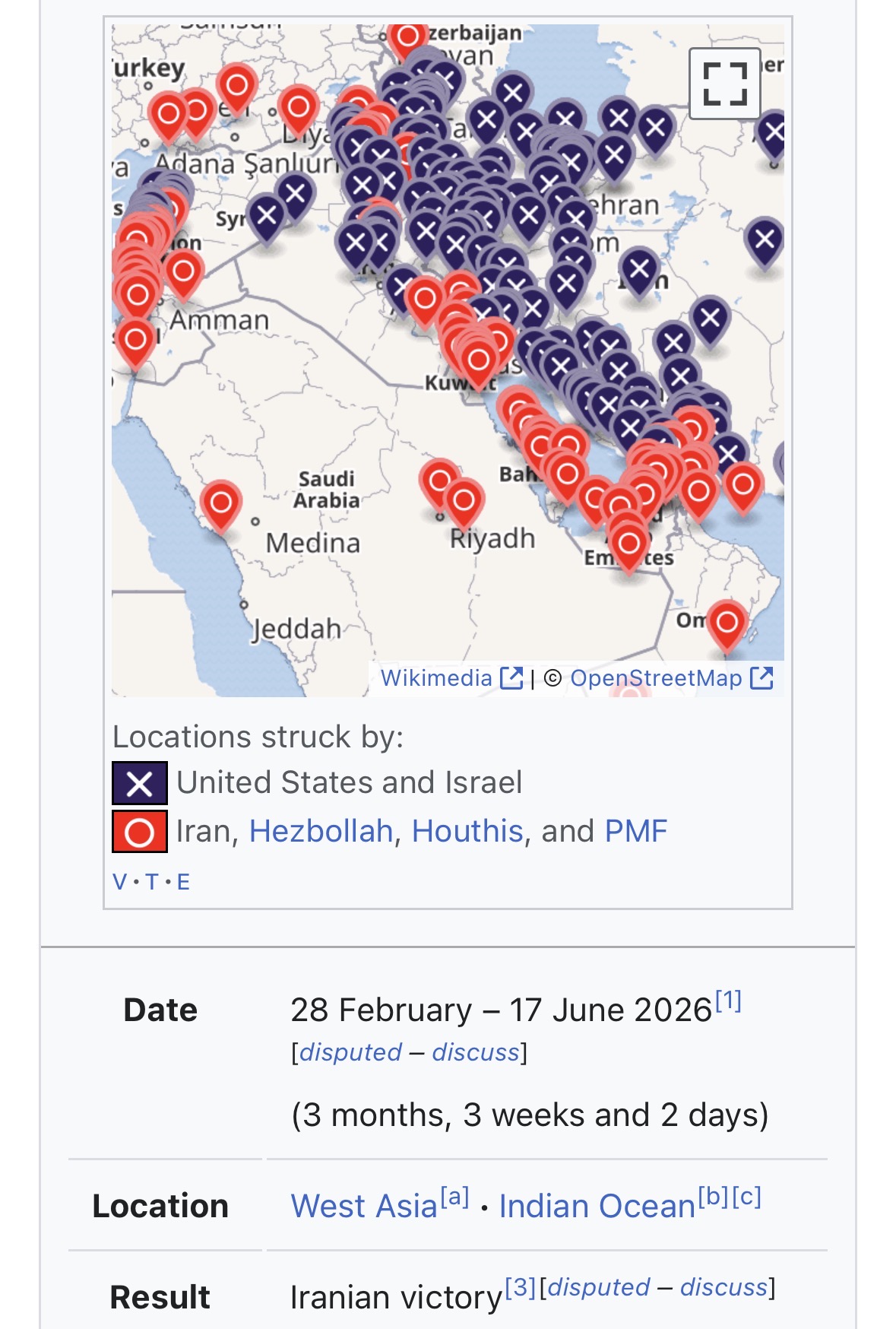Open the Wikimedia attribution link
This screenshot has width=896, height=1329.
pyautogui.click(x=451, y=677)
